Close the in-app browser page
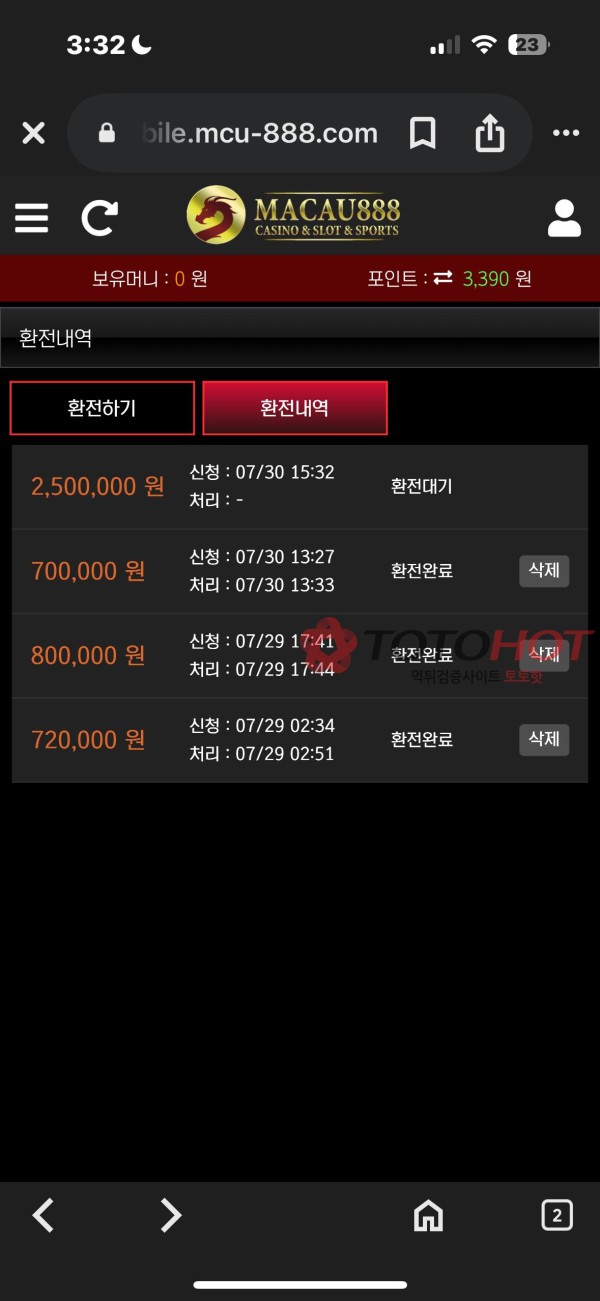 (33, 133)
